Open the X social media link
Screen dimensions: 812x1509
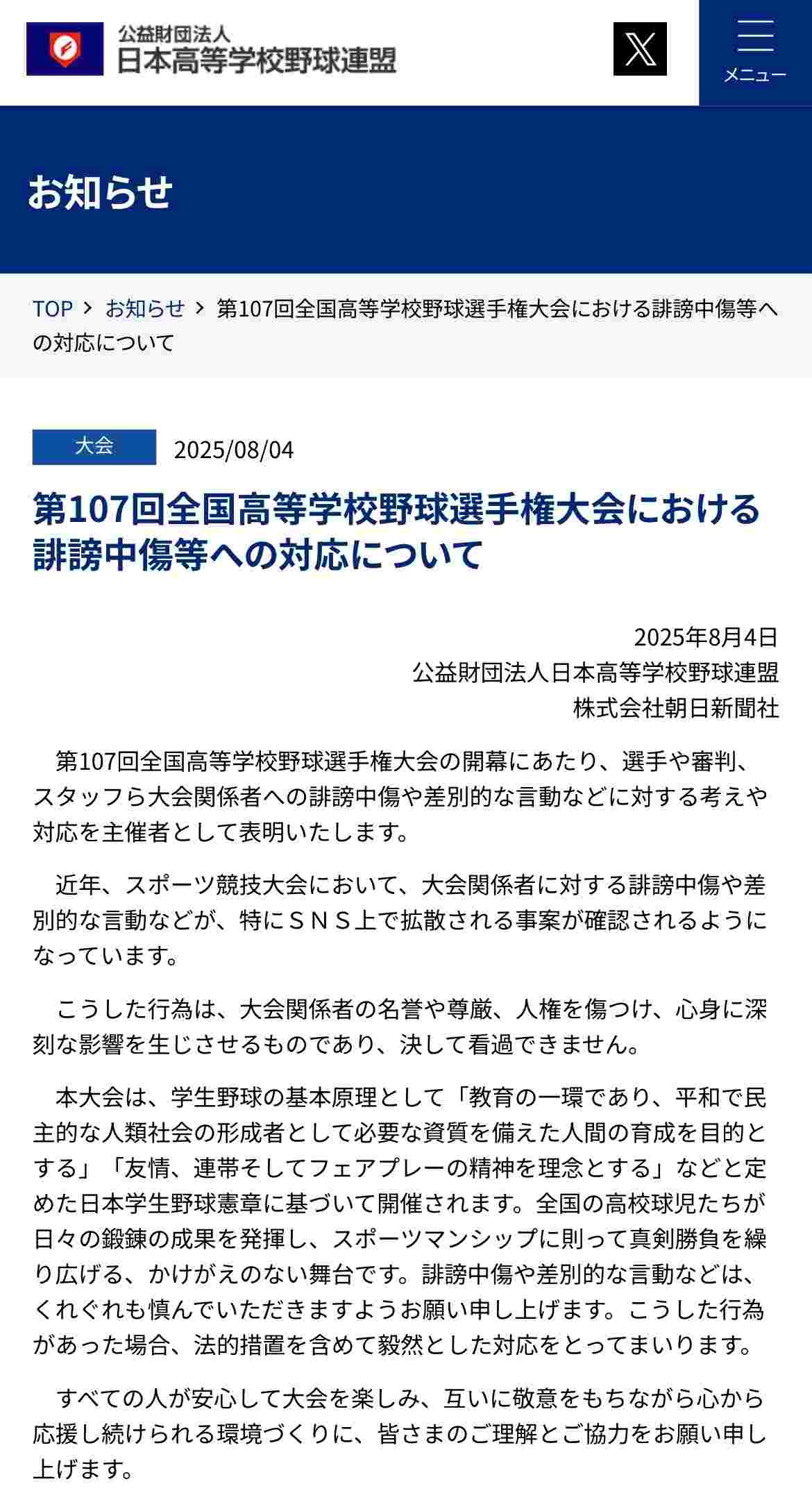(x=640, y=49)
